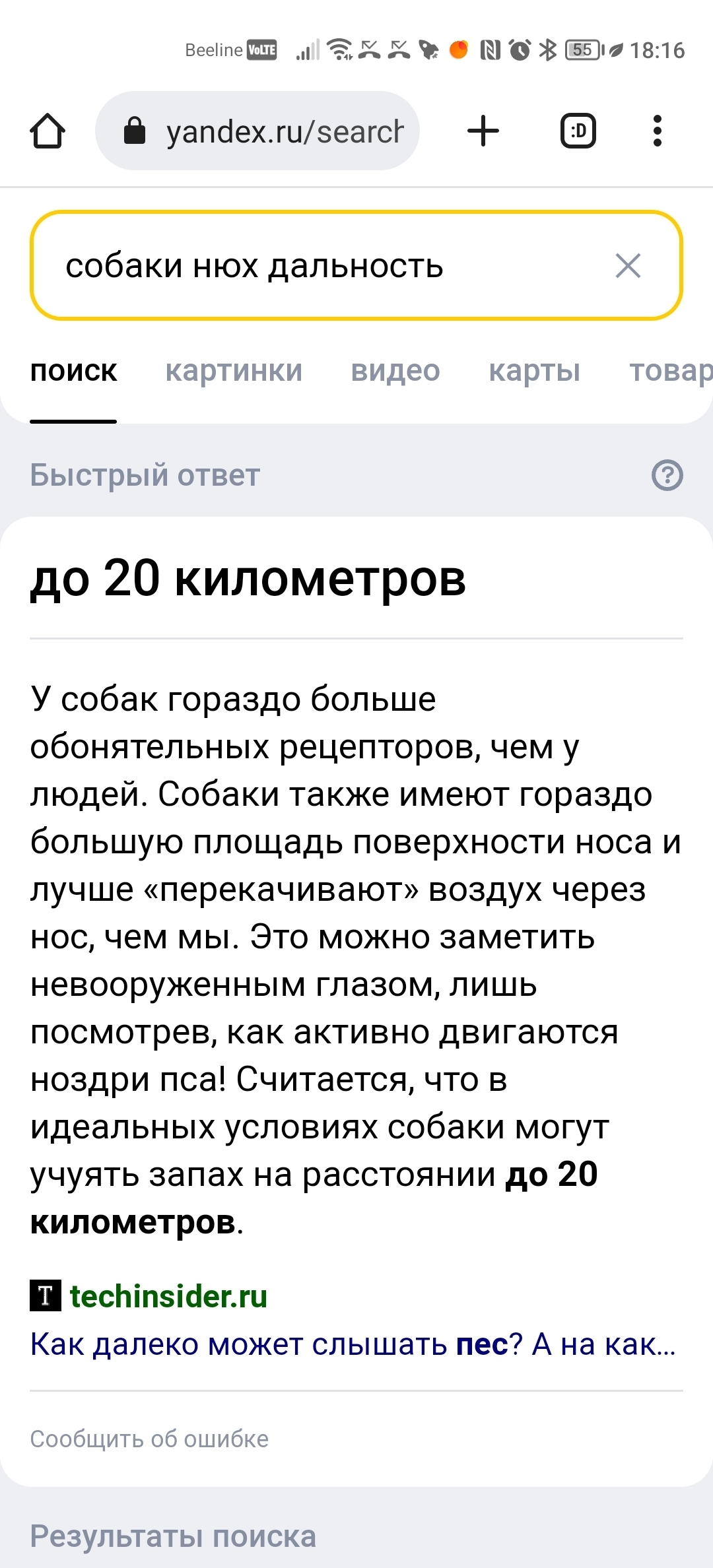Open article 'Как далеко может слышать пес?'
The height and width of the screenshot is (1568, 713).
point(353,1344)
